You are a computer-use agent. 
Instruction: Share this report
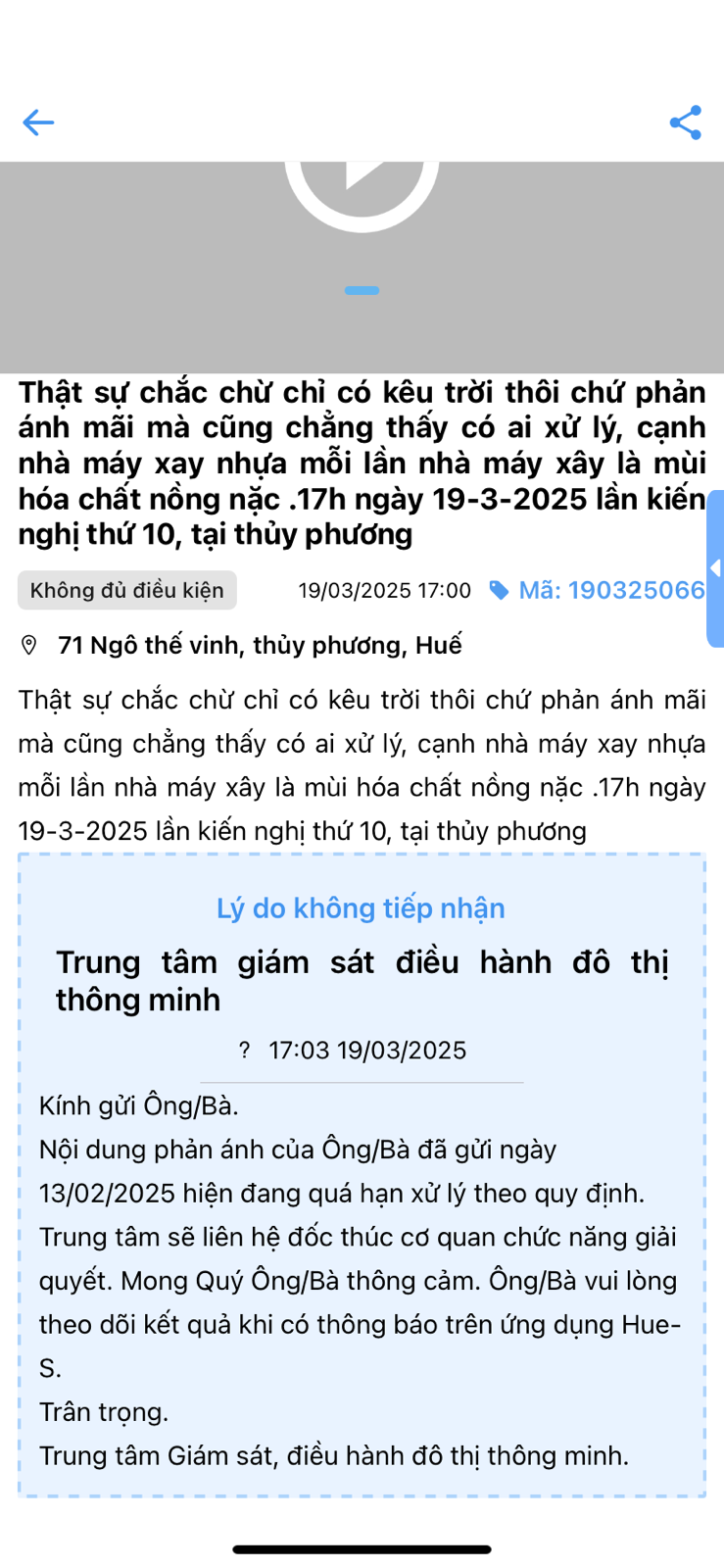coord(685,122)
